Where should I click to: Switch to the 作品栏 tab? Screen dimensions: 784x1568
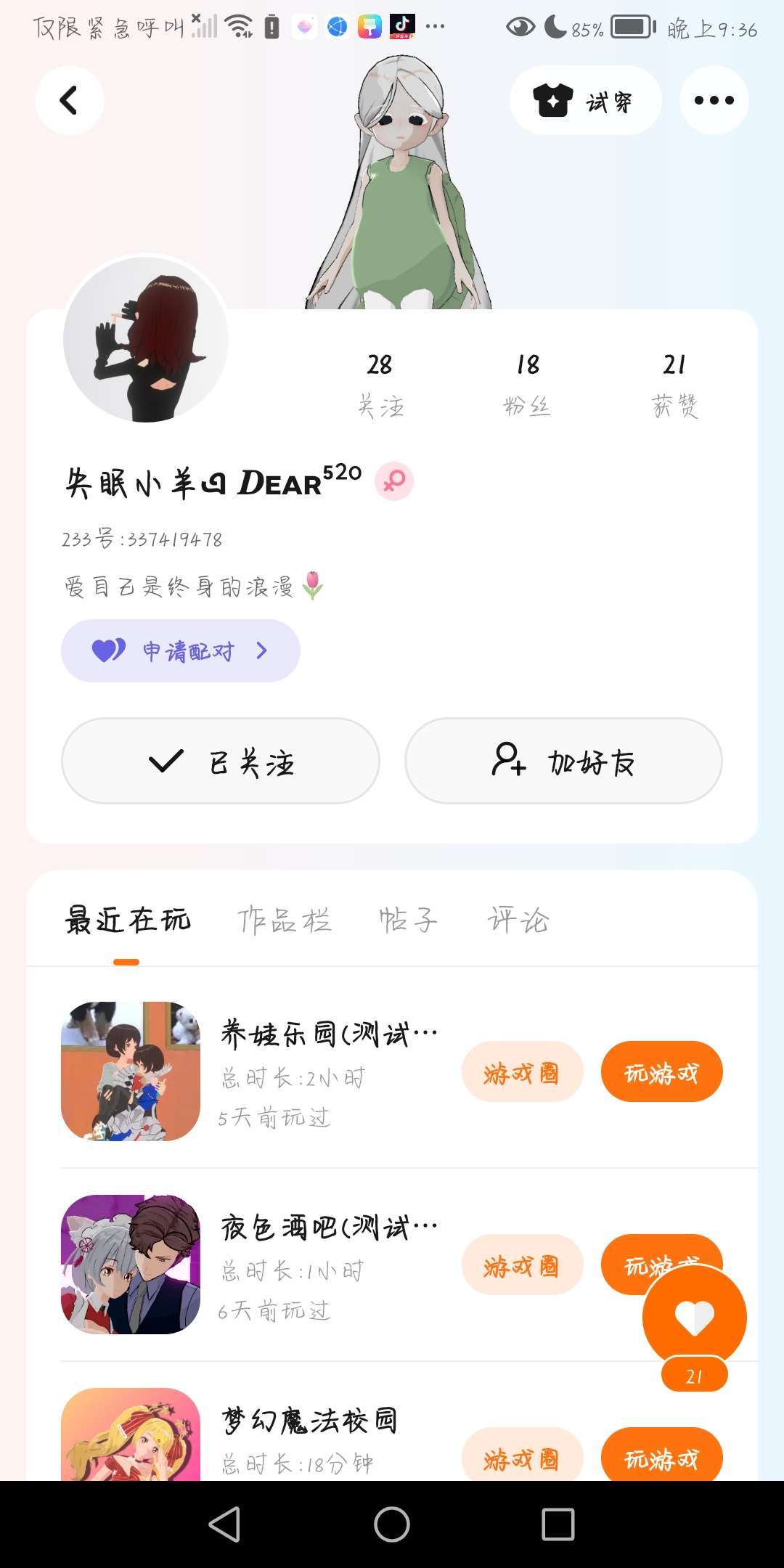coord(285,920)
